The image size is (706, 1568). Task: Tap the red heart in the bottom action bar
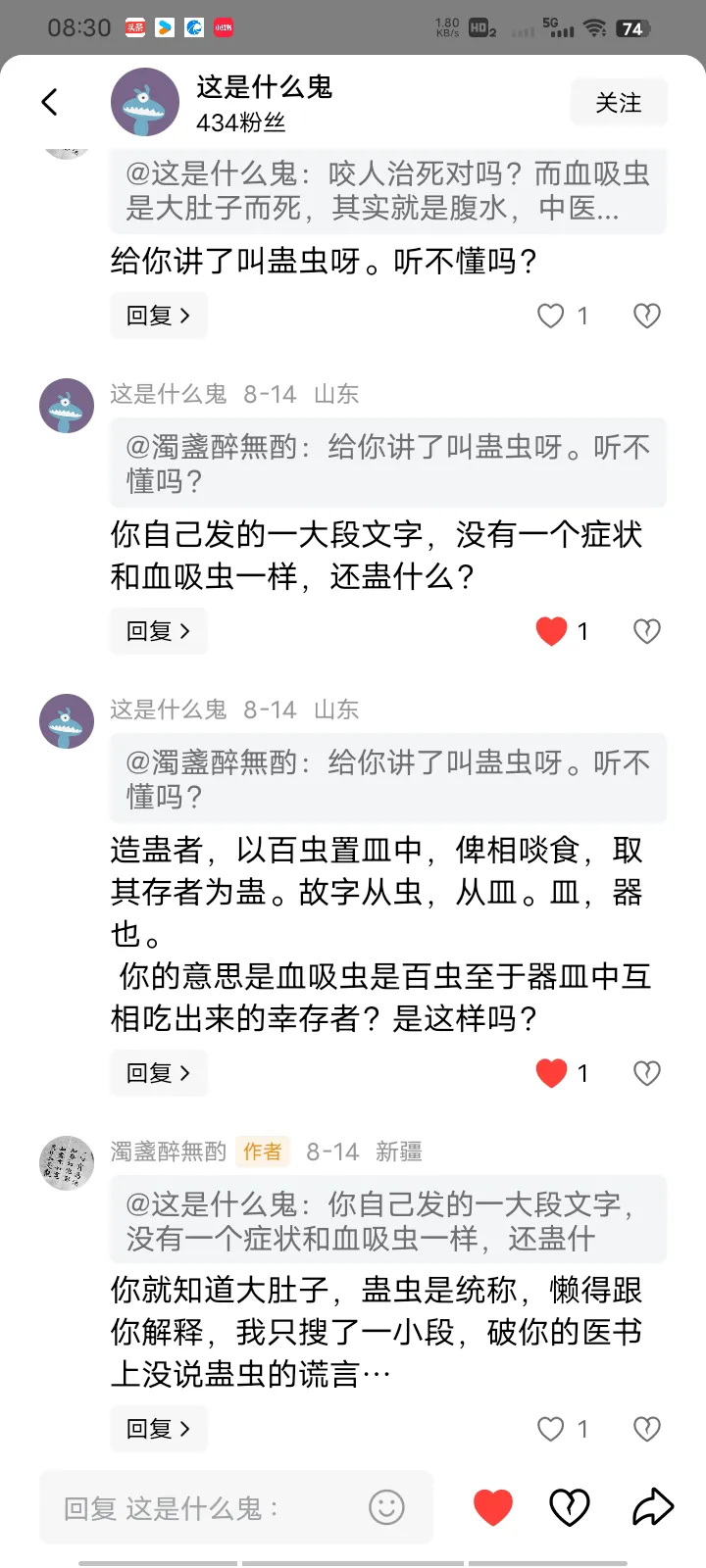493,1506
